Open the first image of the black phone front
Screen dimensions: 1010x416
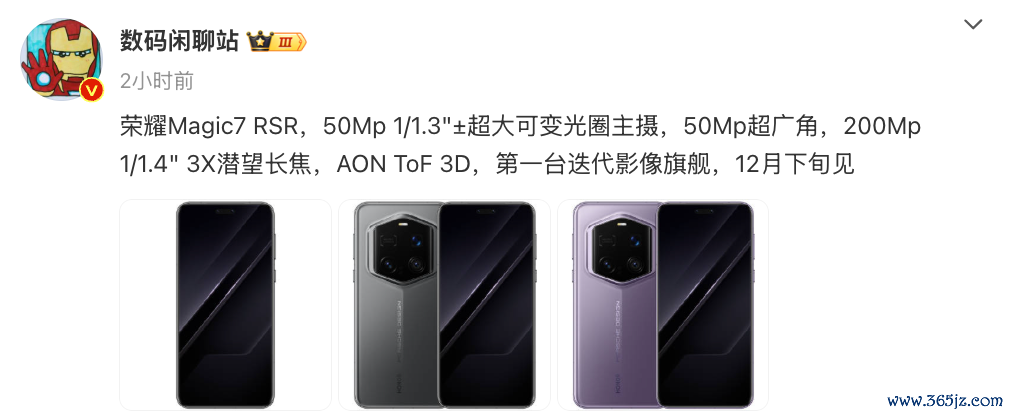coord(225,304)
